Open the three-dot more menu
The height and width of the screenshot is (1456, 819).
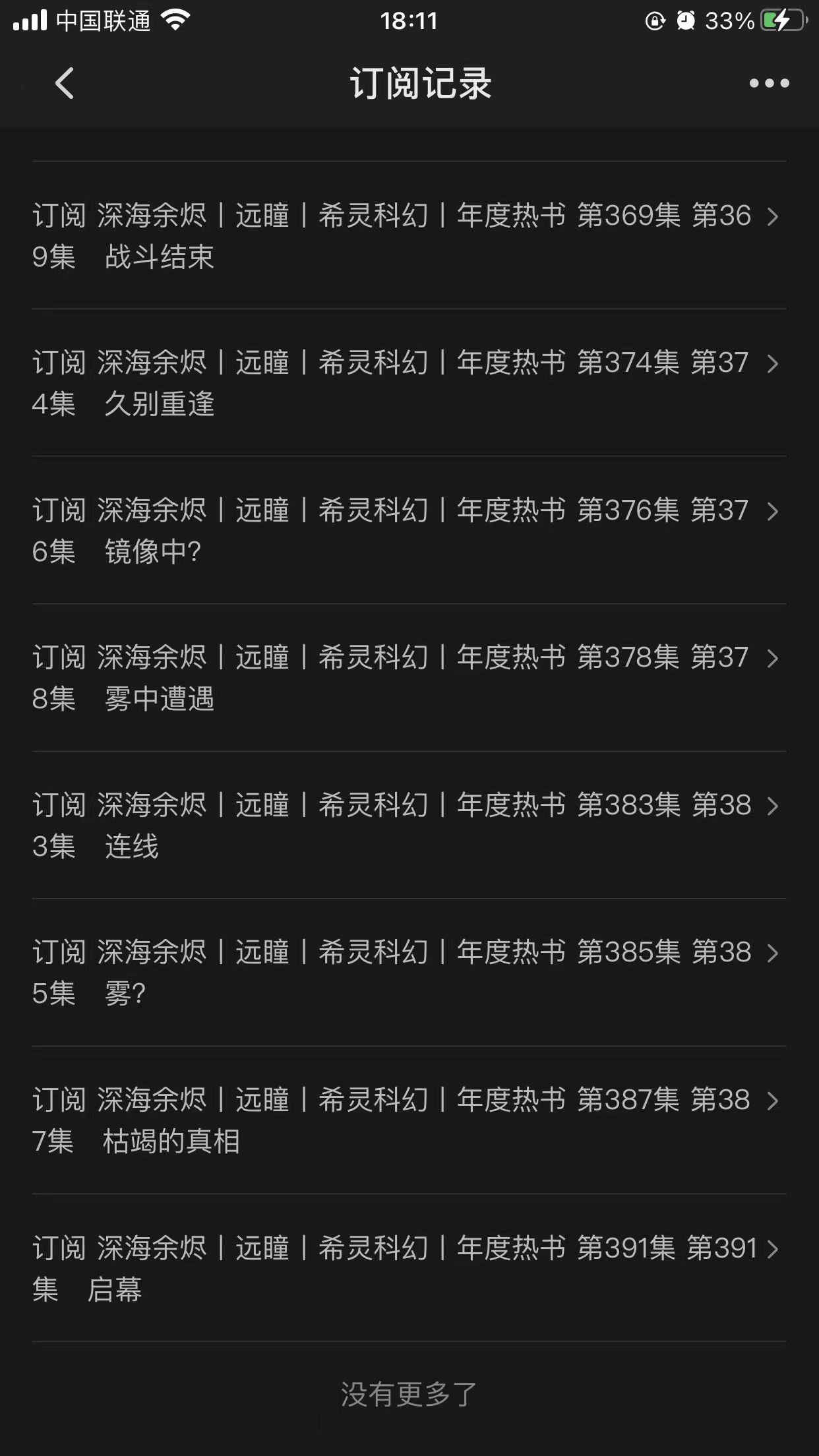point(769,84)
